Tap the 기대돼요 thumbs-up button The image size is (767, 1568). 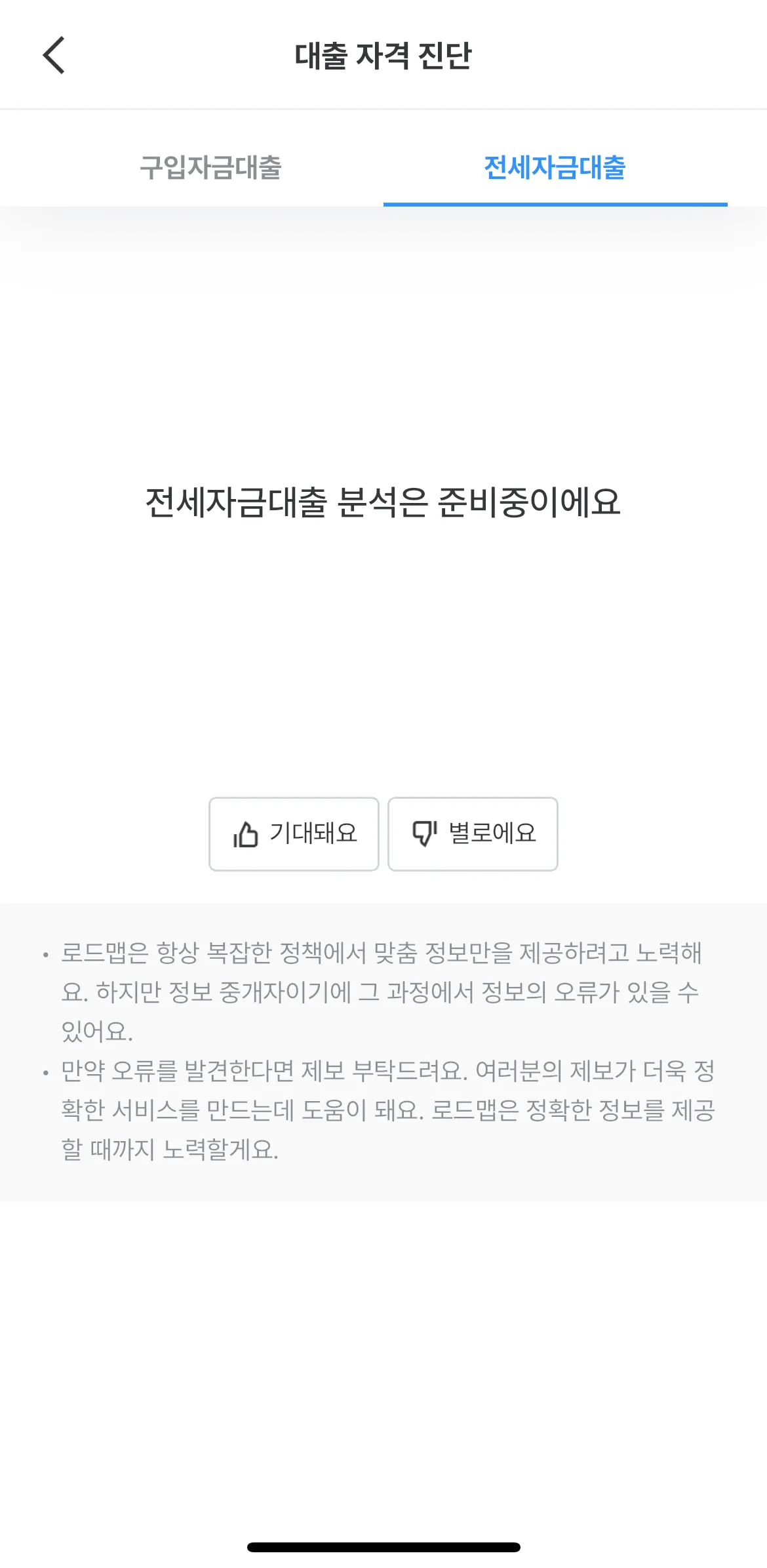pyautogui.click(x=294, y=834)
